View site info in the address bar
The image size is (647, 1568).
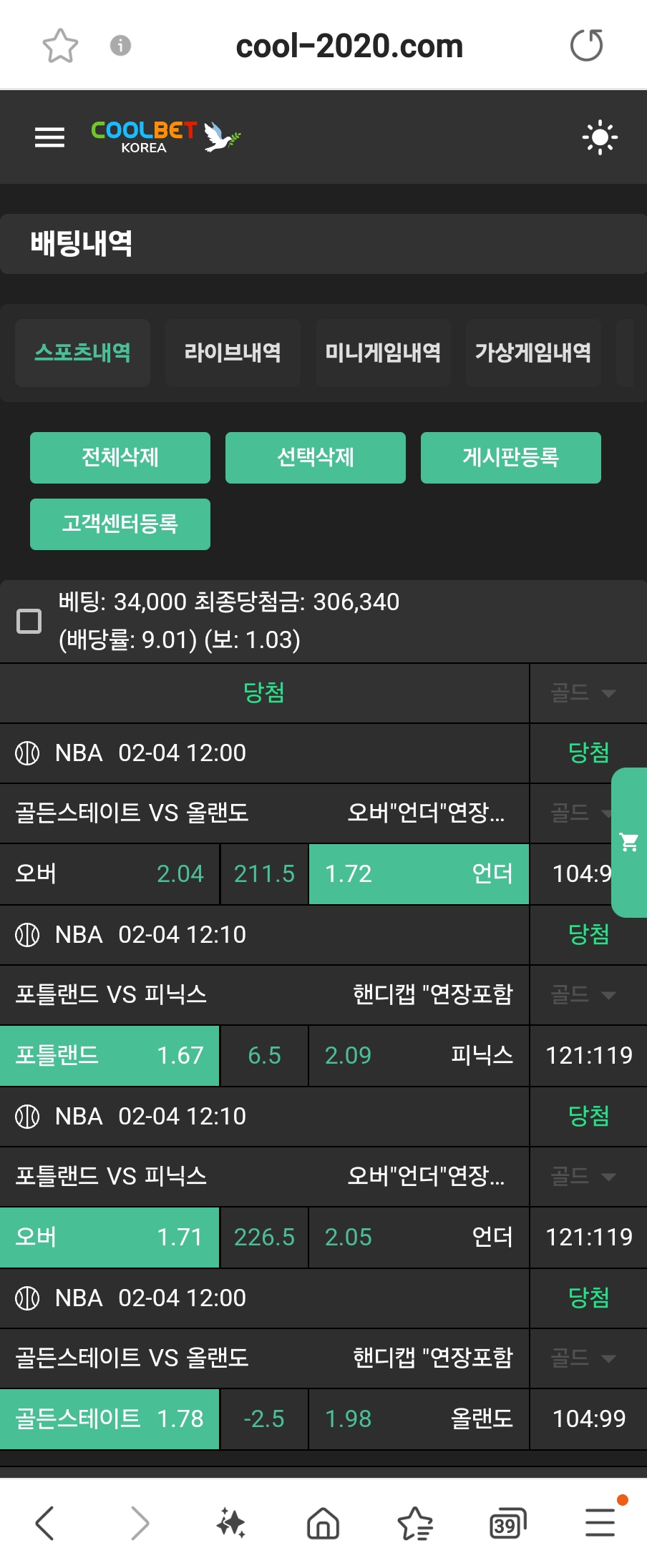pos(120,46)
